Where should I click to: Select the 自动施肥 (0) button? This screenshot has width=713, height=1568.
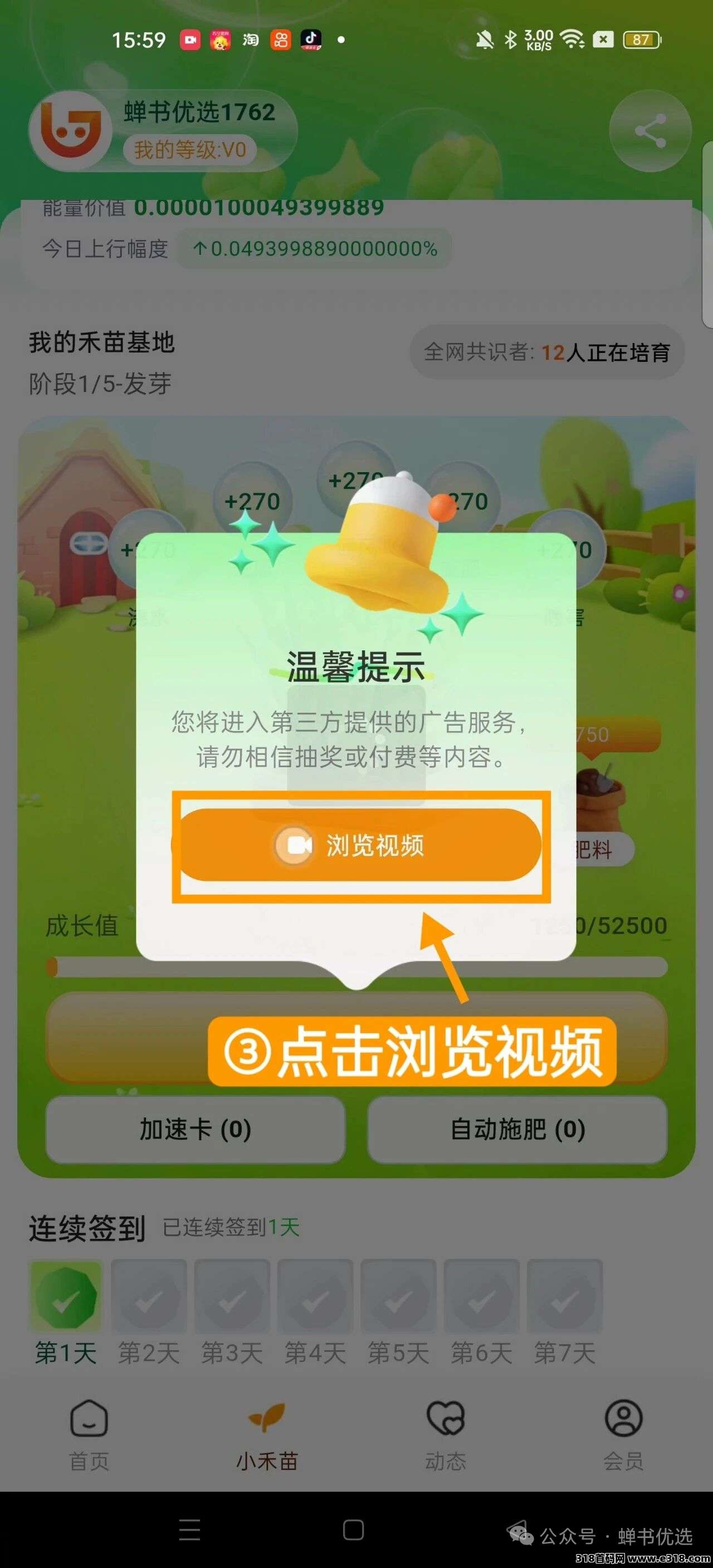pos(517,1130)
